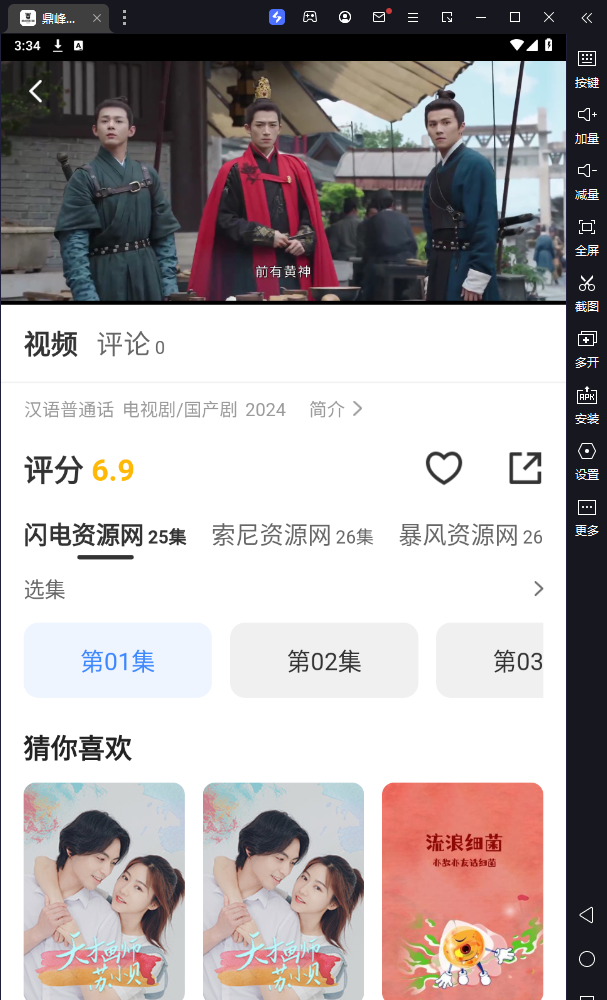Tap the video player area
607x1000 pixels.
pos(283,180)
